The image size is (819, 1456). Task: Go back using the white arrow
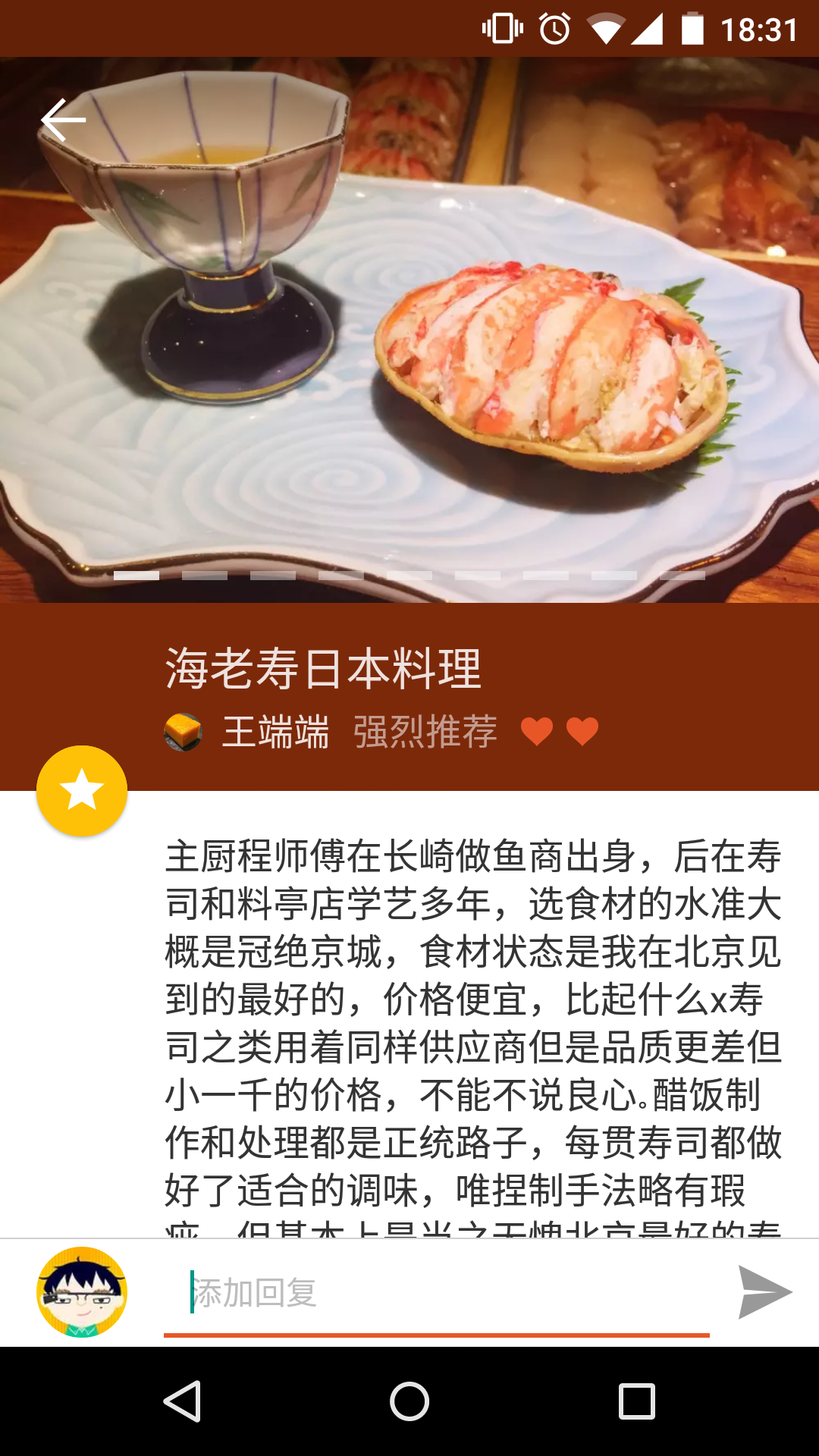tap(64, 121)
